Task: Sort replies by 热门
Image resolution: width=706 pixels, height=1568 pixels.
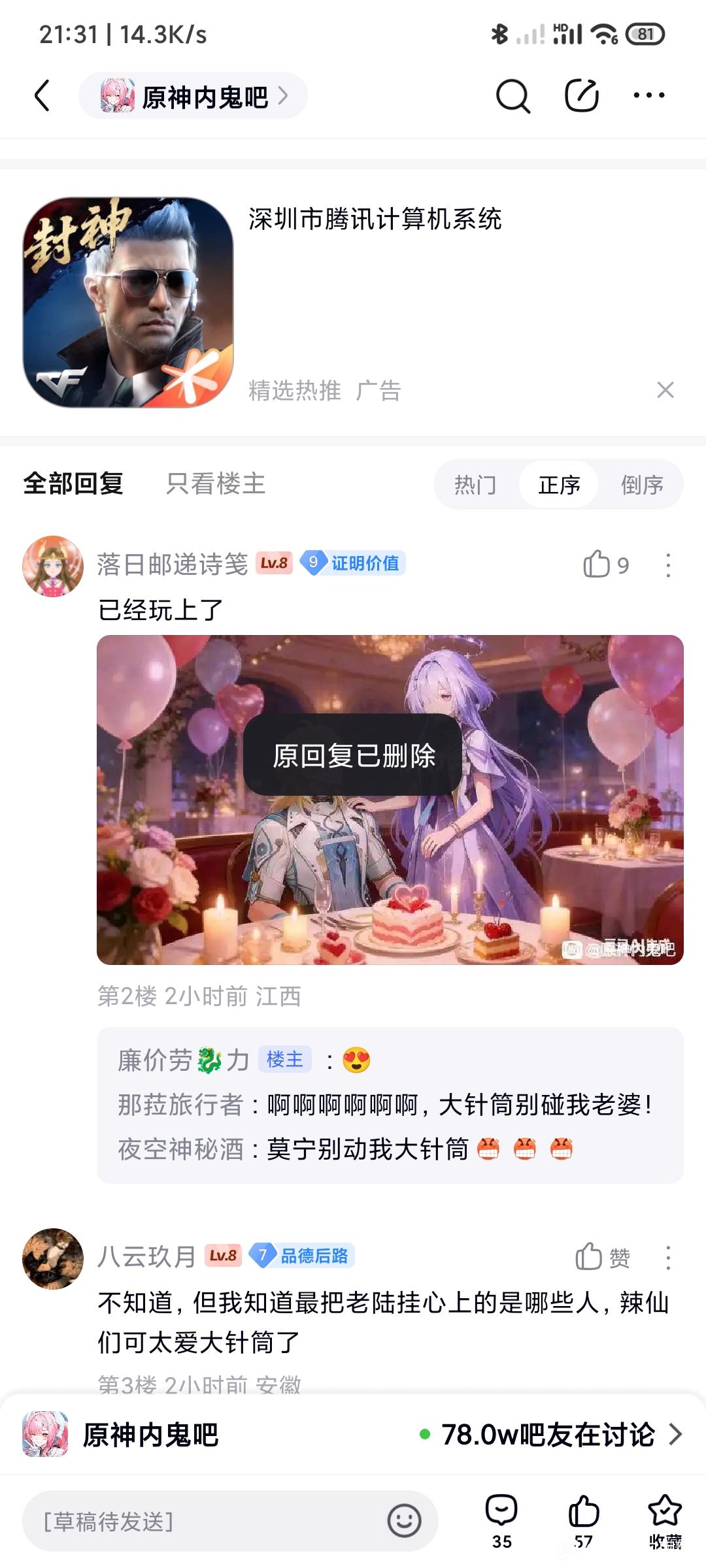Action: (475, 485)
